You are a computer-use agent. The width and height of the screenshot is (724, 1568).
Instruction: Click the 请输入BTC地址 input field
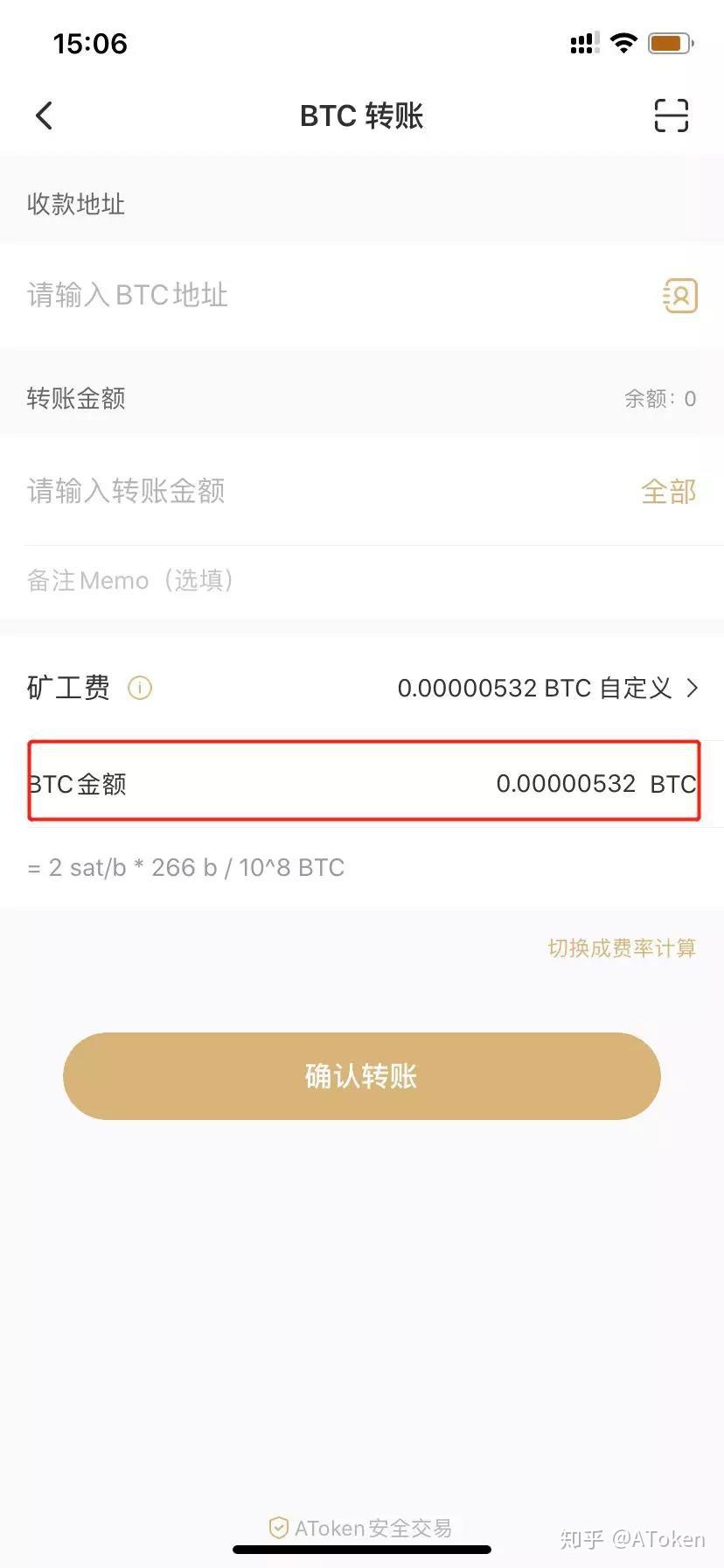click(x=262, y=296)
